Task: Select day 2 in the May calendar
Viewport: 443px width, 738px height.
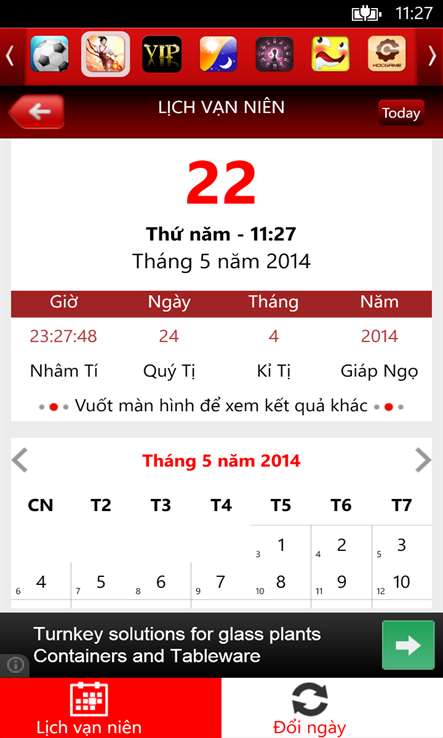Action: point(341,545)
